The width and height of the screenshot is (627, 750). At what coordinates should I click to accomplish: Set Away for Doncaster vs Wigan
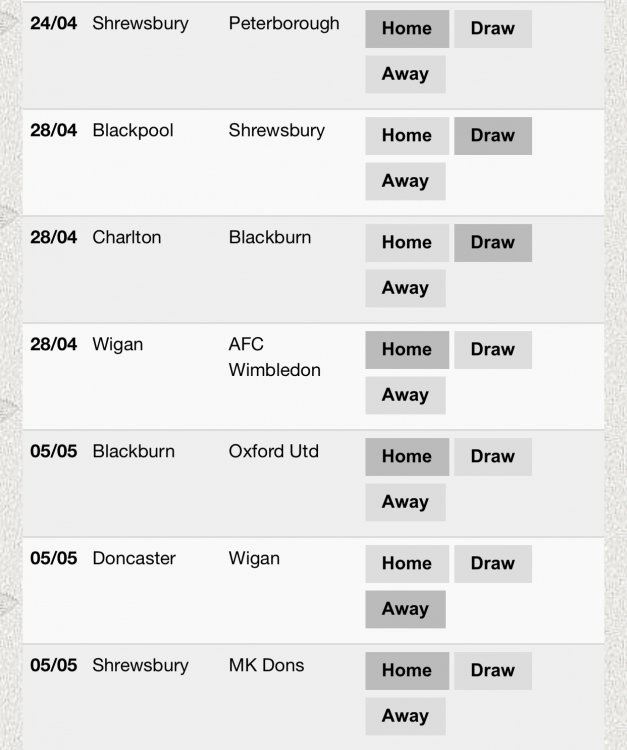(x=405, y=609)
